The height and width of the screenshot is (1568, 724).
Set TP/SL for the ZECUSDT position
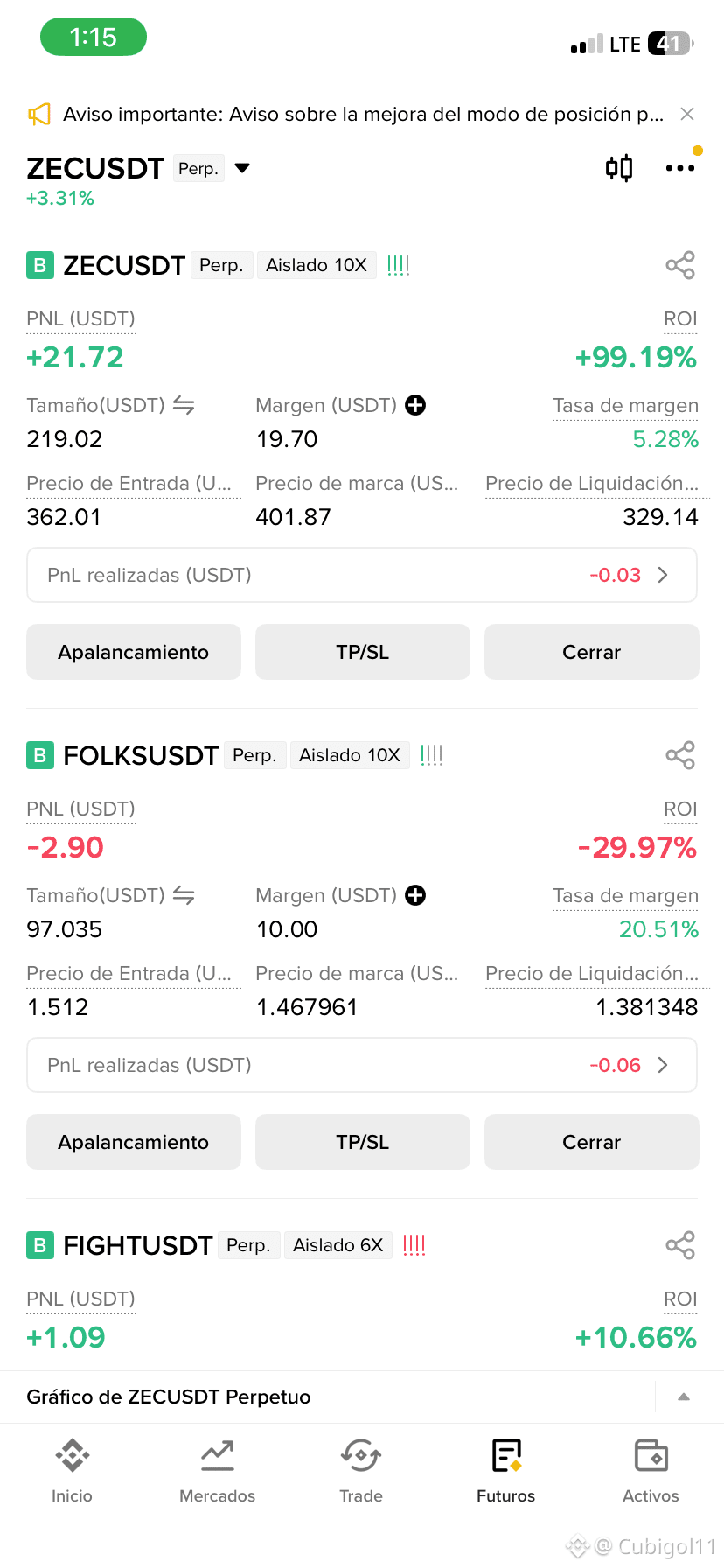[363, 652]
